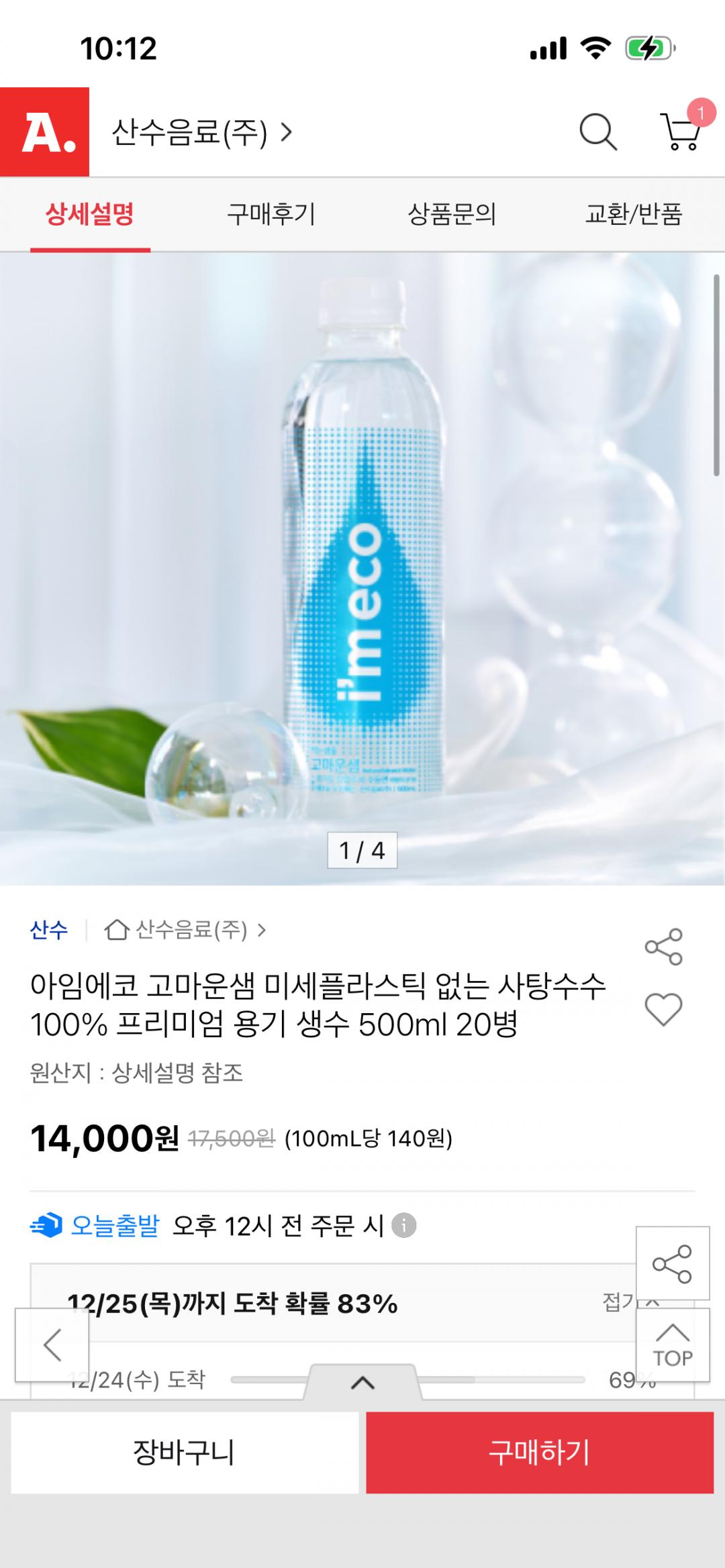Open 산수음료(주) store from header
The width and height of the screenshot is (725, 1568).
point(201,132)
